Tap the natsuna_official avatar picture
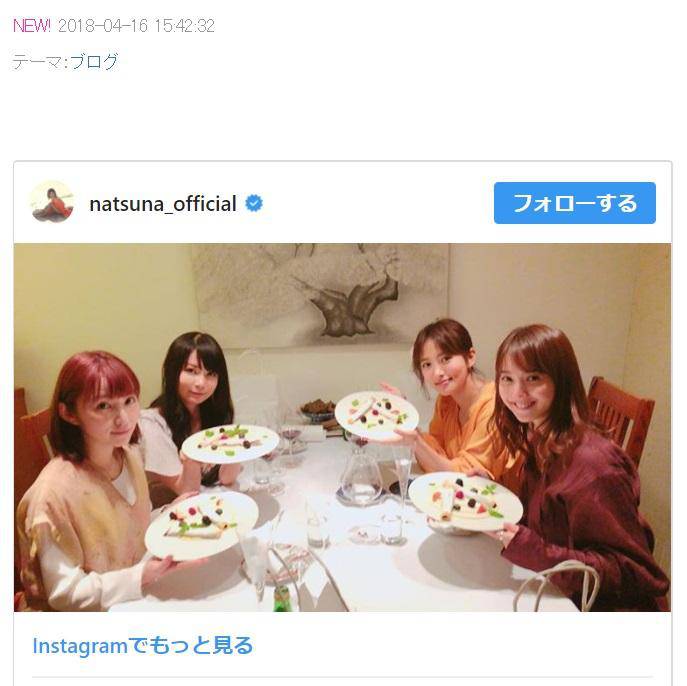The image size is (687, 686). [53, 203]
